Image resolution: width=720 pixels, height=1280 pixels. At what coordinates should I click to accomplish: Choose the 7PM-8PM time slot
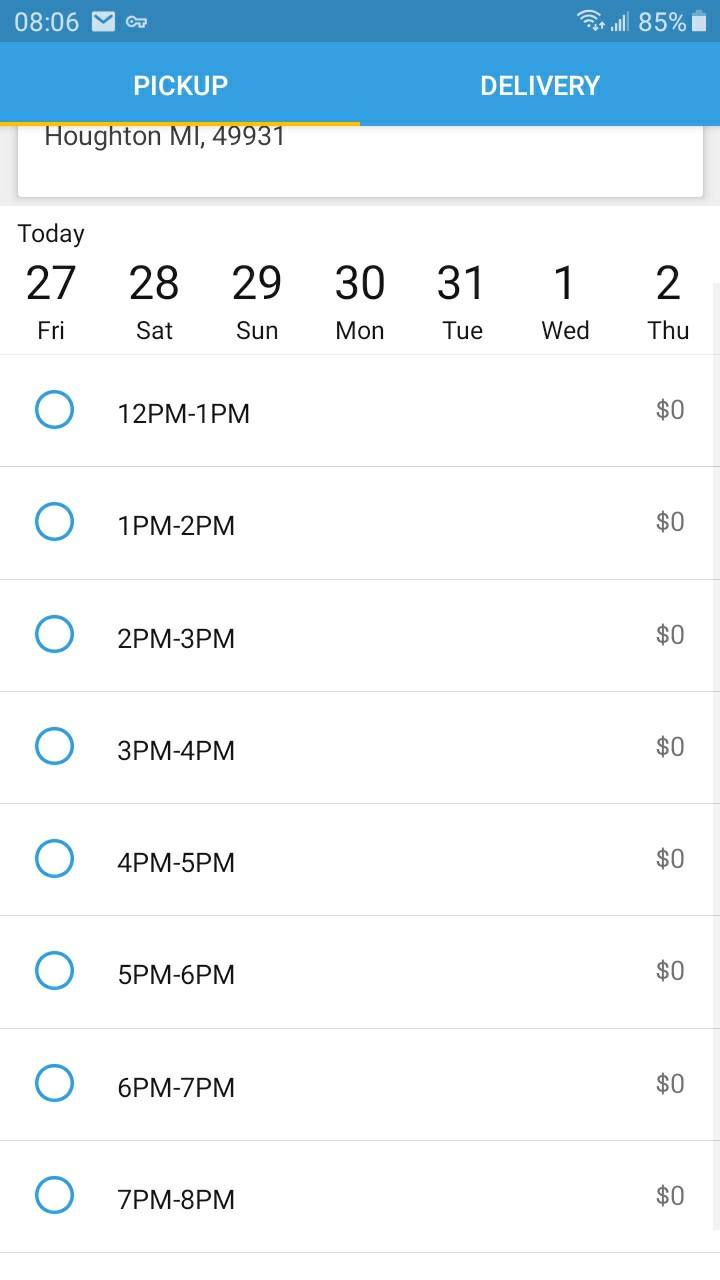pyautogui.click(x=55, y=1195)
